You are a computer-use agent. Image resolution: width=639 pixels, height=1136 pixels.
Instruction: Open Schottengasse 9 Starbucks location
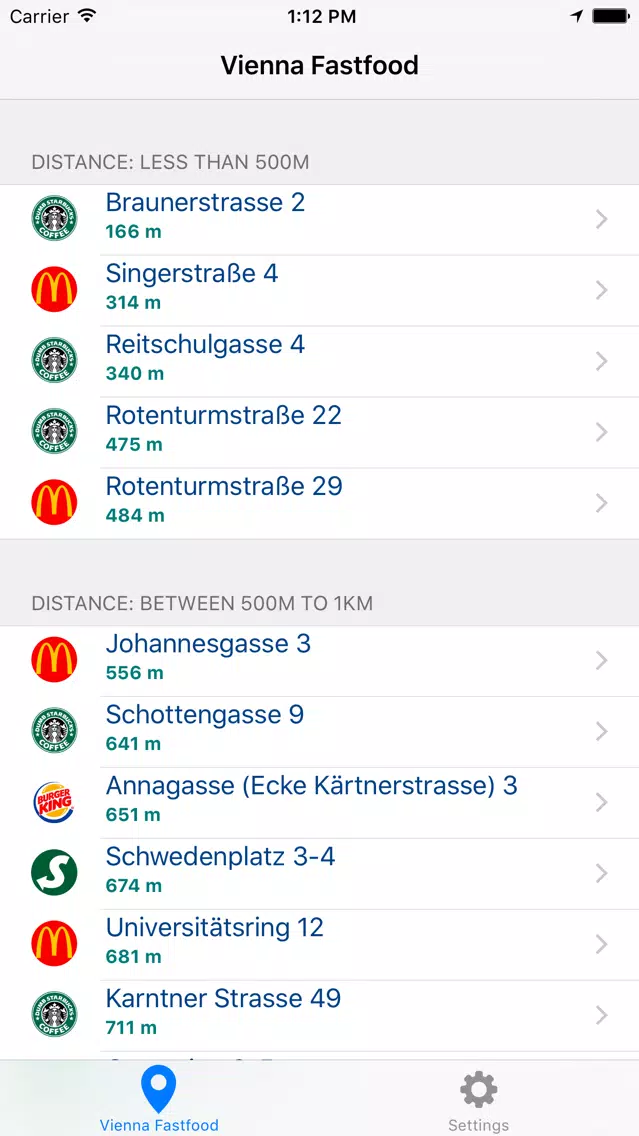320,732
